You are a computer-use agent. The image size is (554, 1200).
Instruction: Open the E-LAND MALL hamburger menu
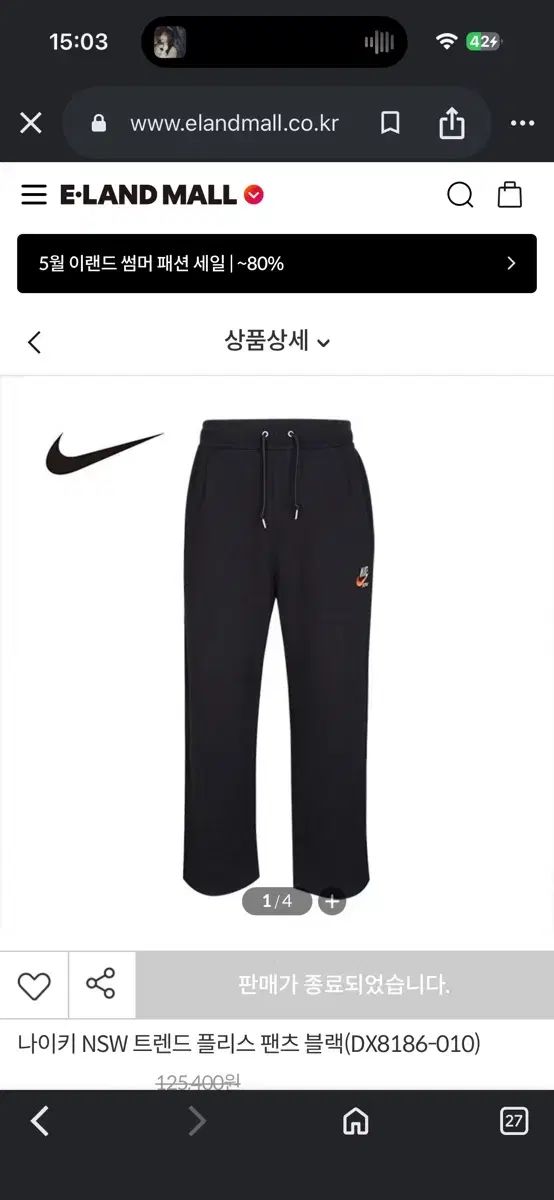34,194
